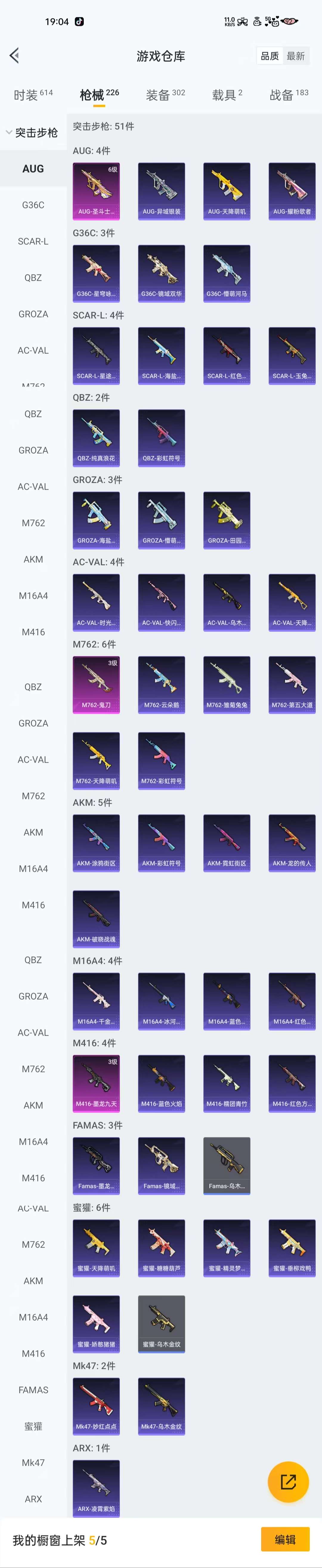This screenshot has width=322, height=1568.
Task: Sort items by 品质
Action: [270, 56]
